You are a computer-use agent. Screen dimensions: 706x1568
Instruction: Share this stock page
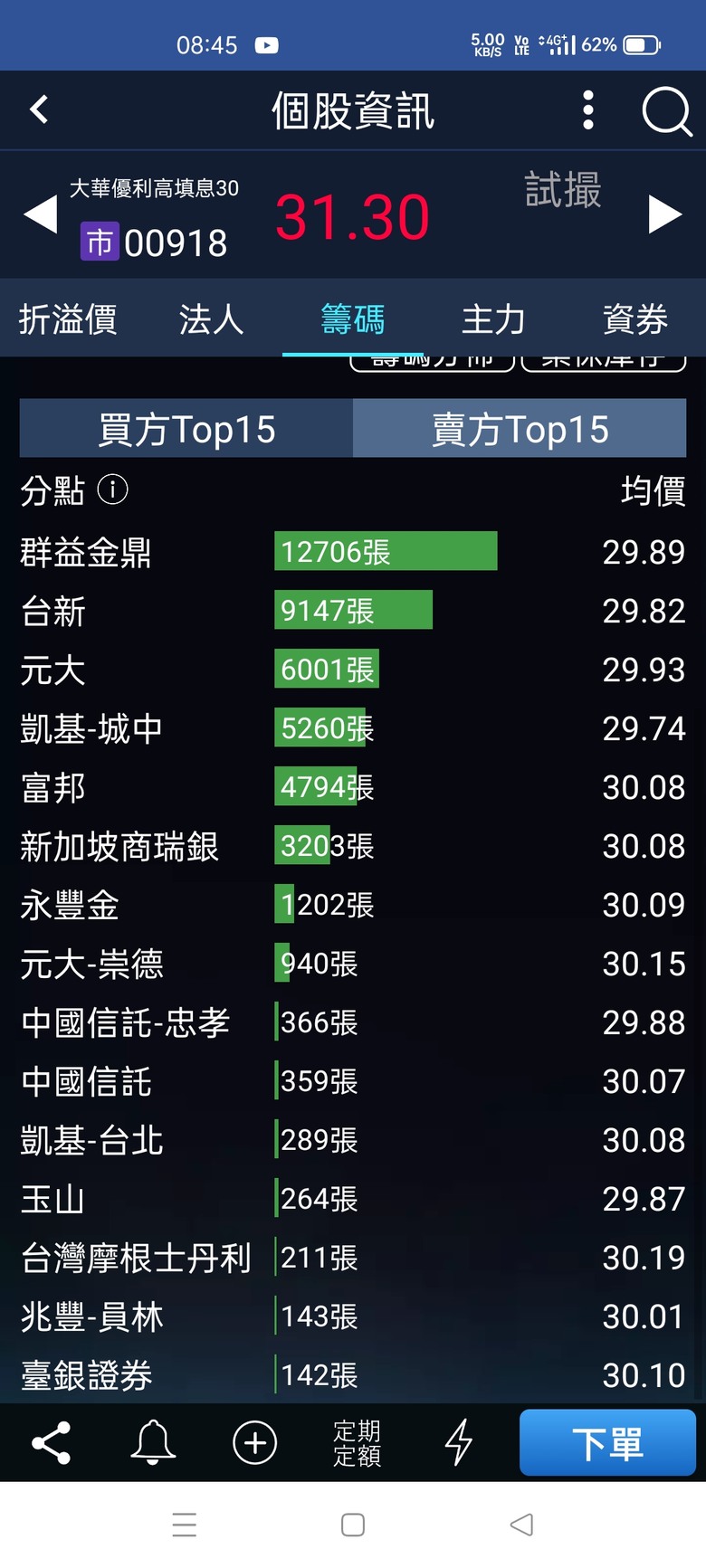point(52,1442)
